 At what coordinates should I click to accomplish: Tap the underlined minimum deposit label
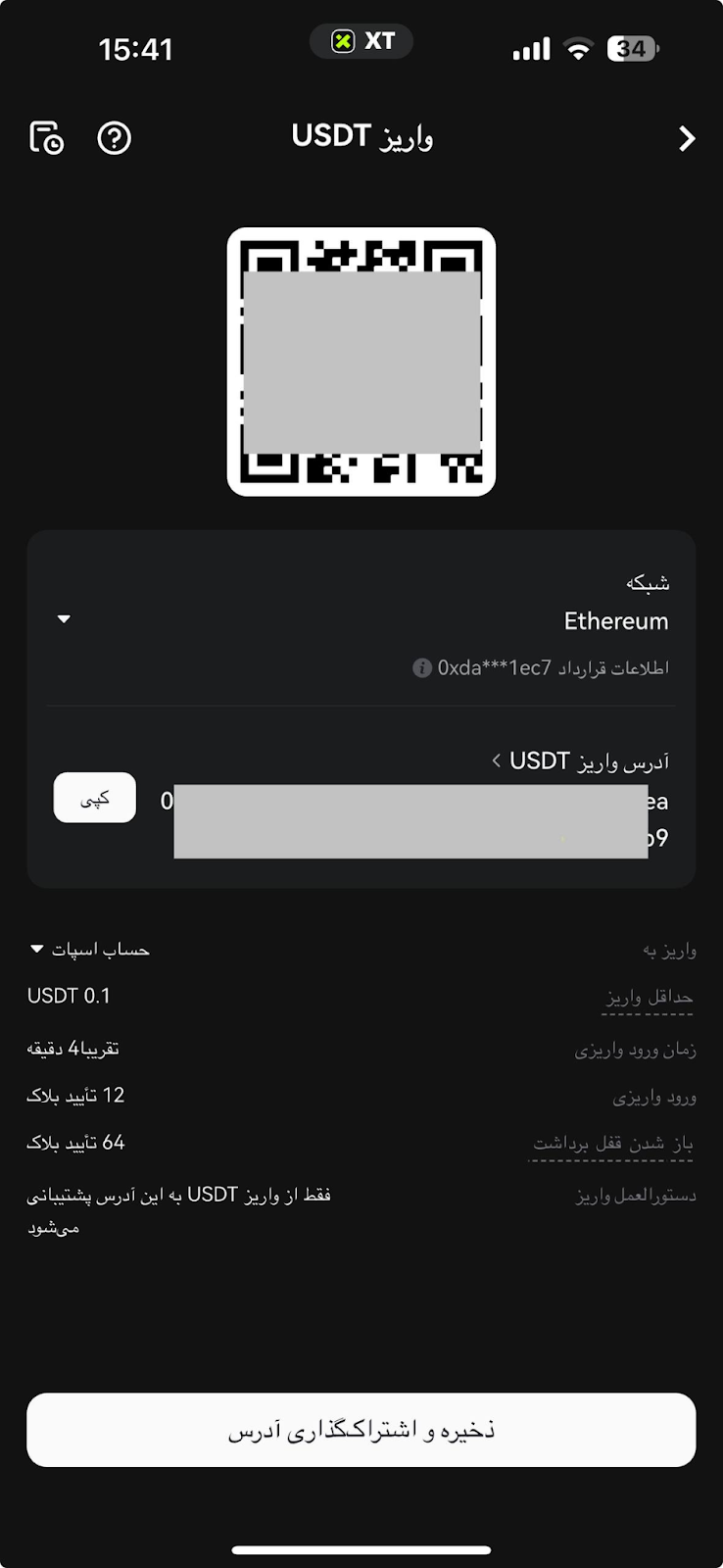[x=649, y=998]
